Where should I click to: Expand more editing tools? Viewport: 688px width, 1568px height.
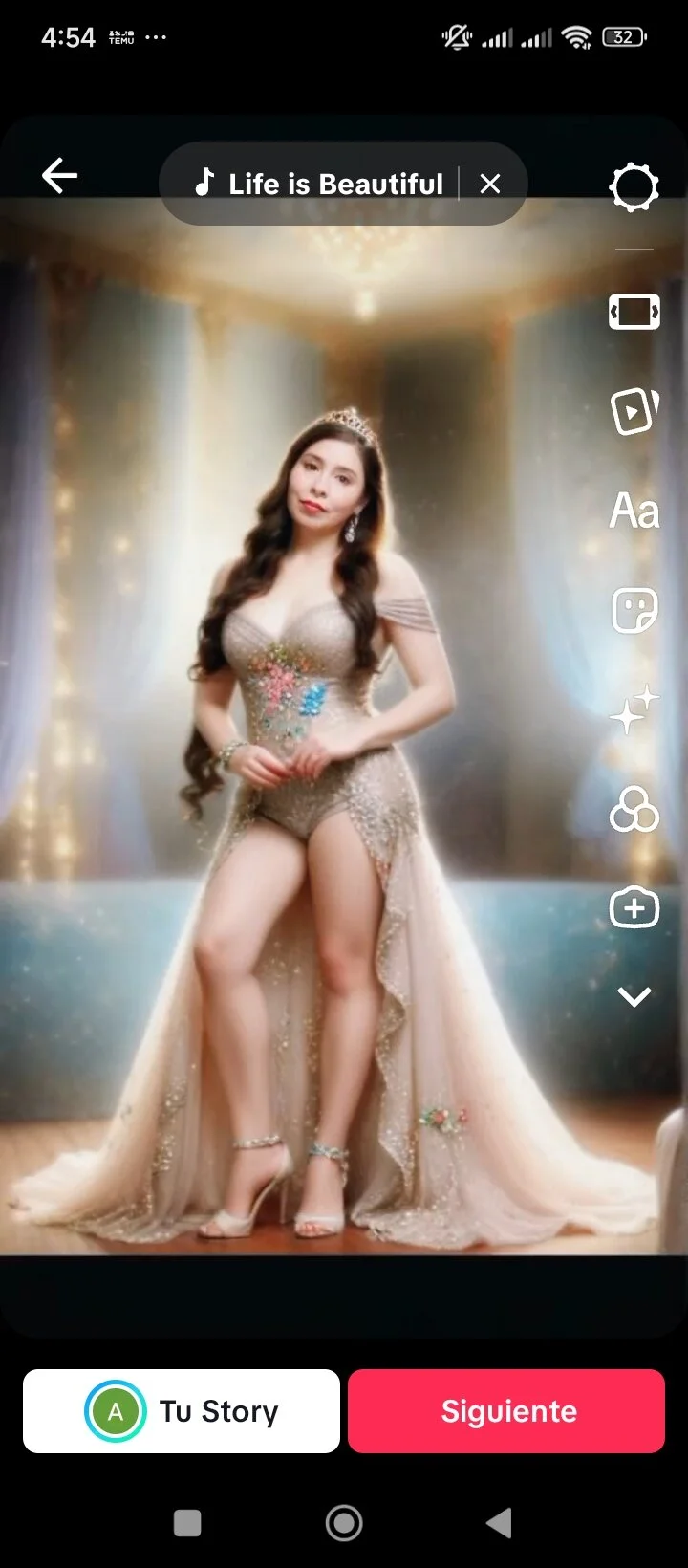click(634, 997)
